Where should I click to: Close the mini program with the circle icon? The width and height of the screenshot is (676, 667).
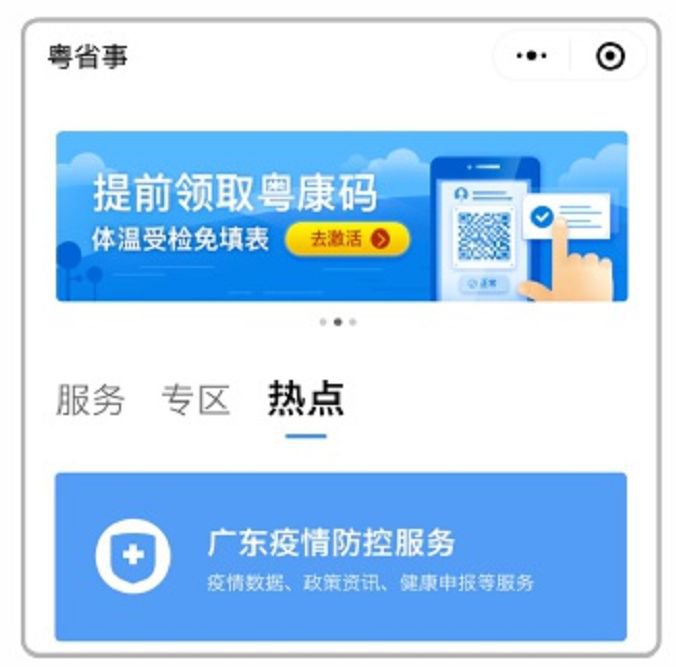pos(610,57)
